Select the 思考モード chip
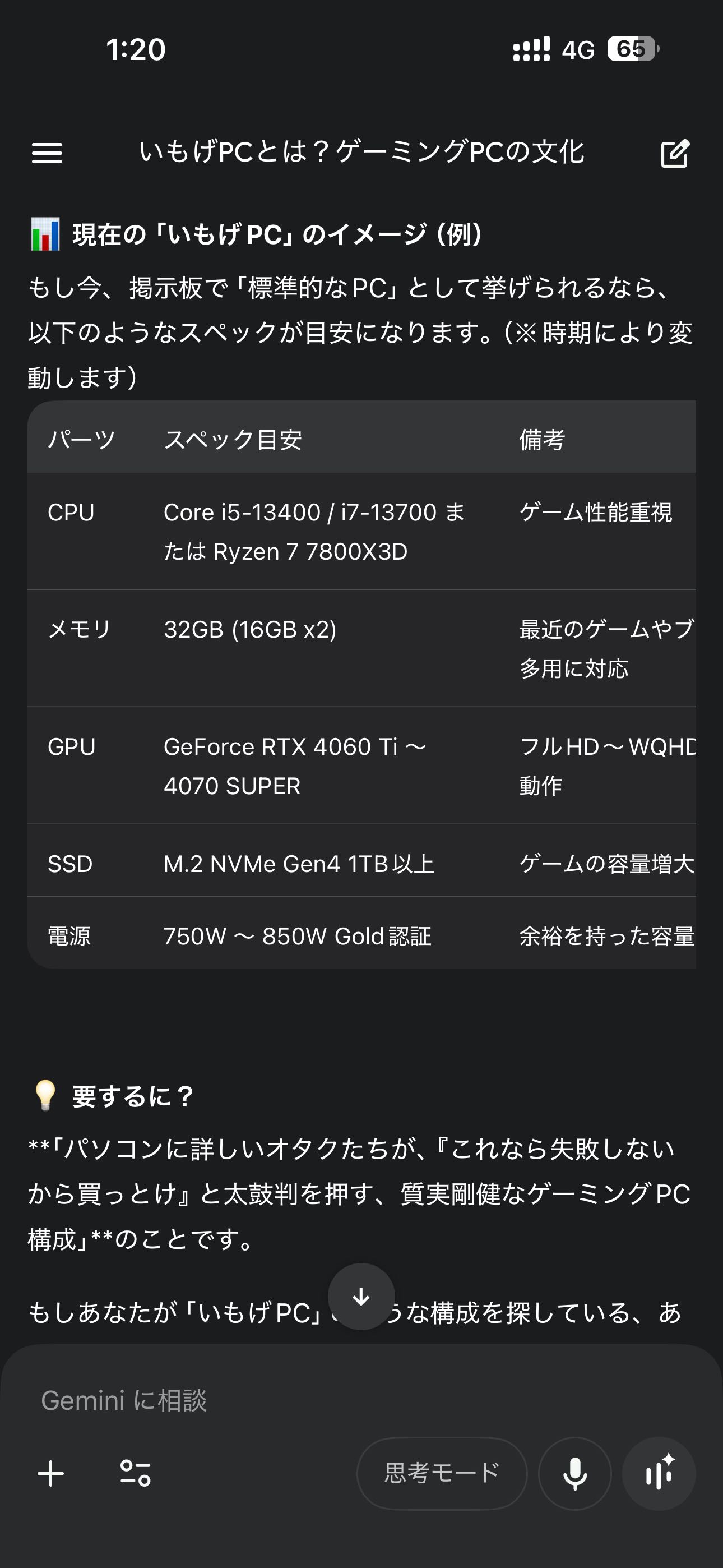The width and height of the screenshot is (723, 1568). 442,1474
